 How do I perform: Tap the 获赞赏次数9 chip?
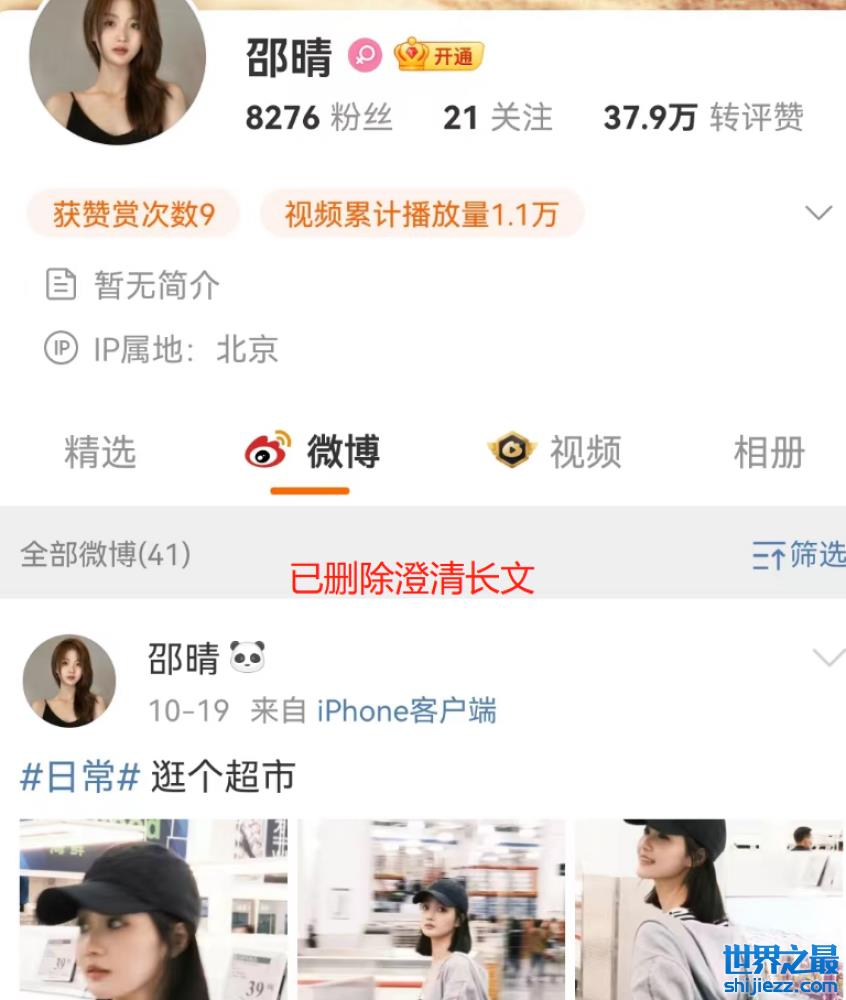133,214
